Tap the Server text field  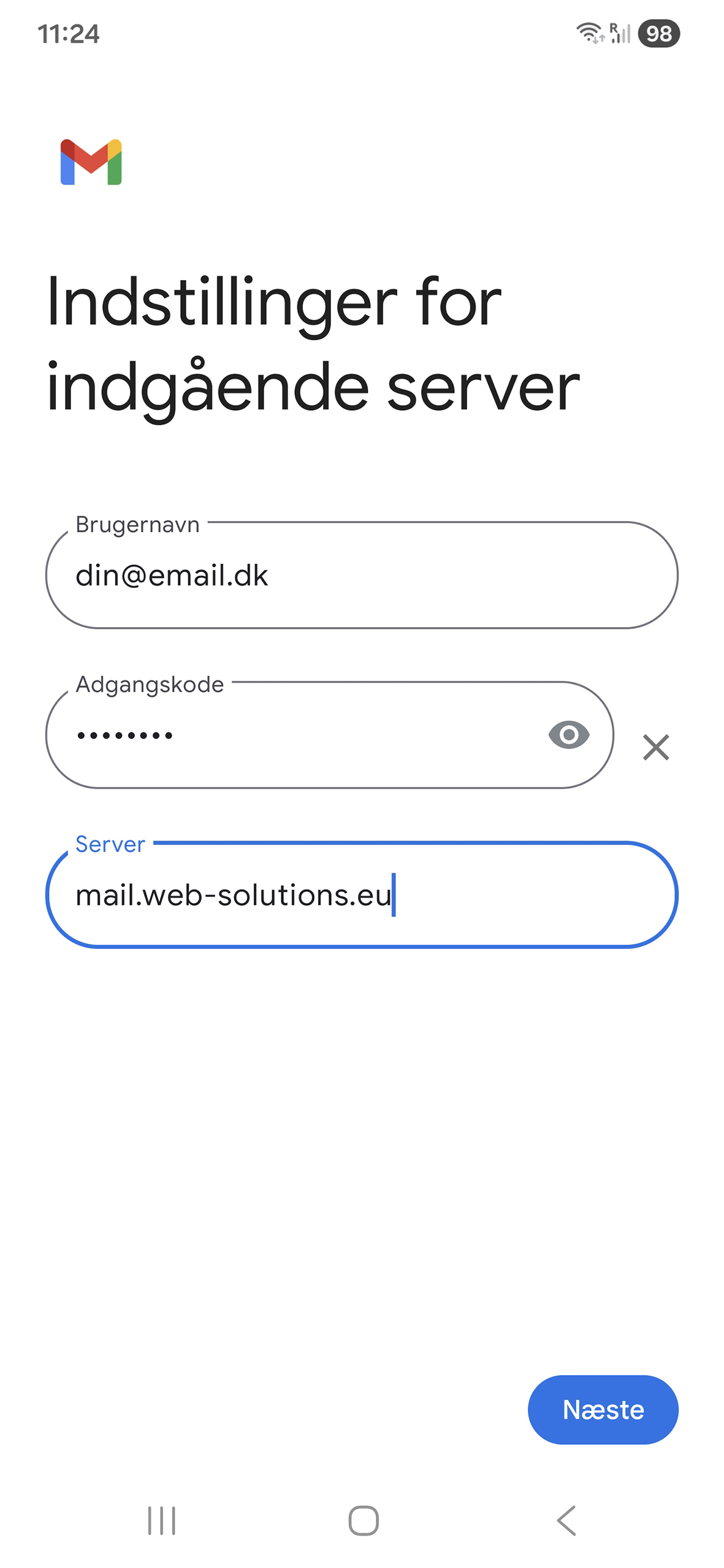[362, 895]
